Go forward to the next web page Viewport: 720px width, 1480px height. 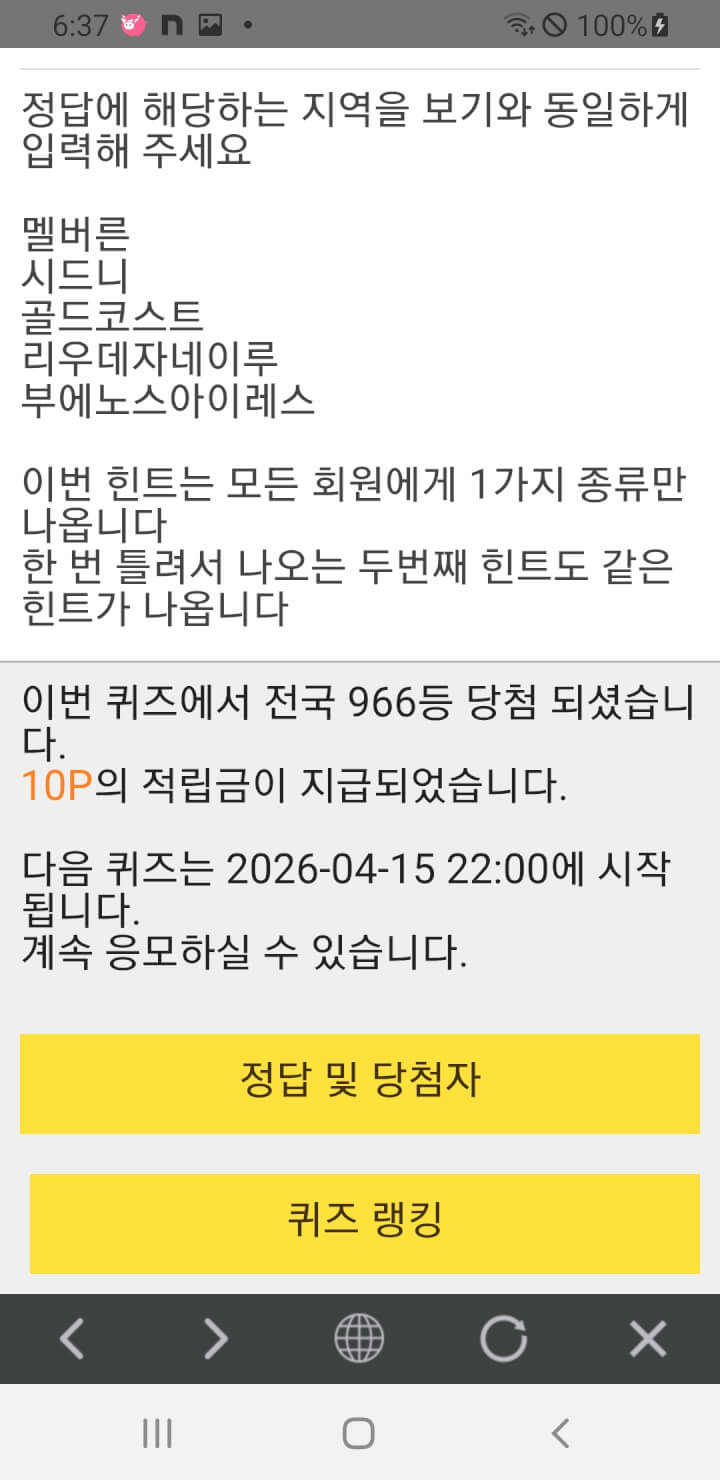[x=216, y=1338]
